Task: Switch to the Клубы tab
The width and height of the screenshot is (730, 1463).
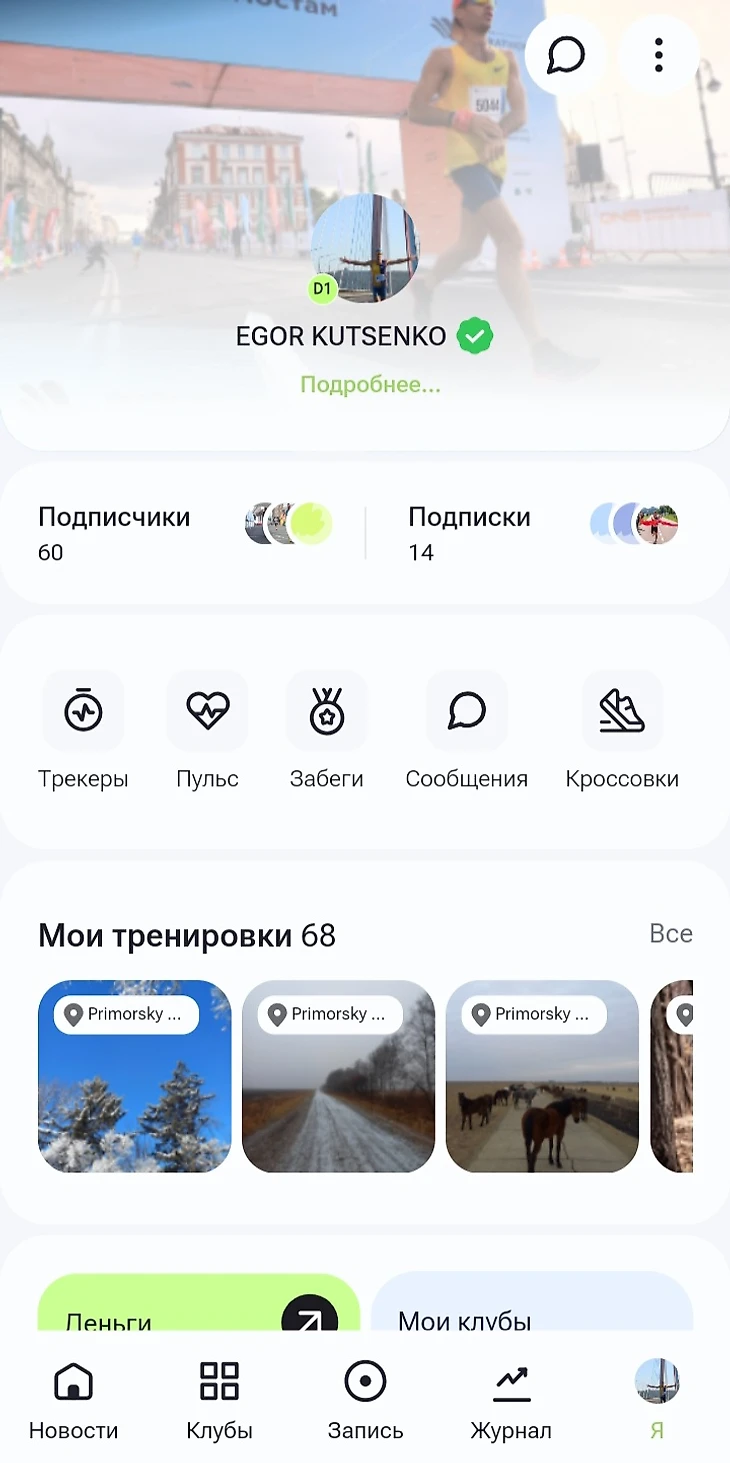Action: click(x=219, y=1400)
